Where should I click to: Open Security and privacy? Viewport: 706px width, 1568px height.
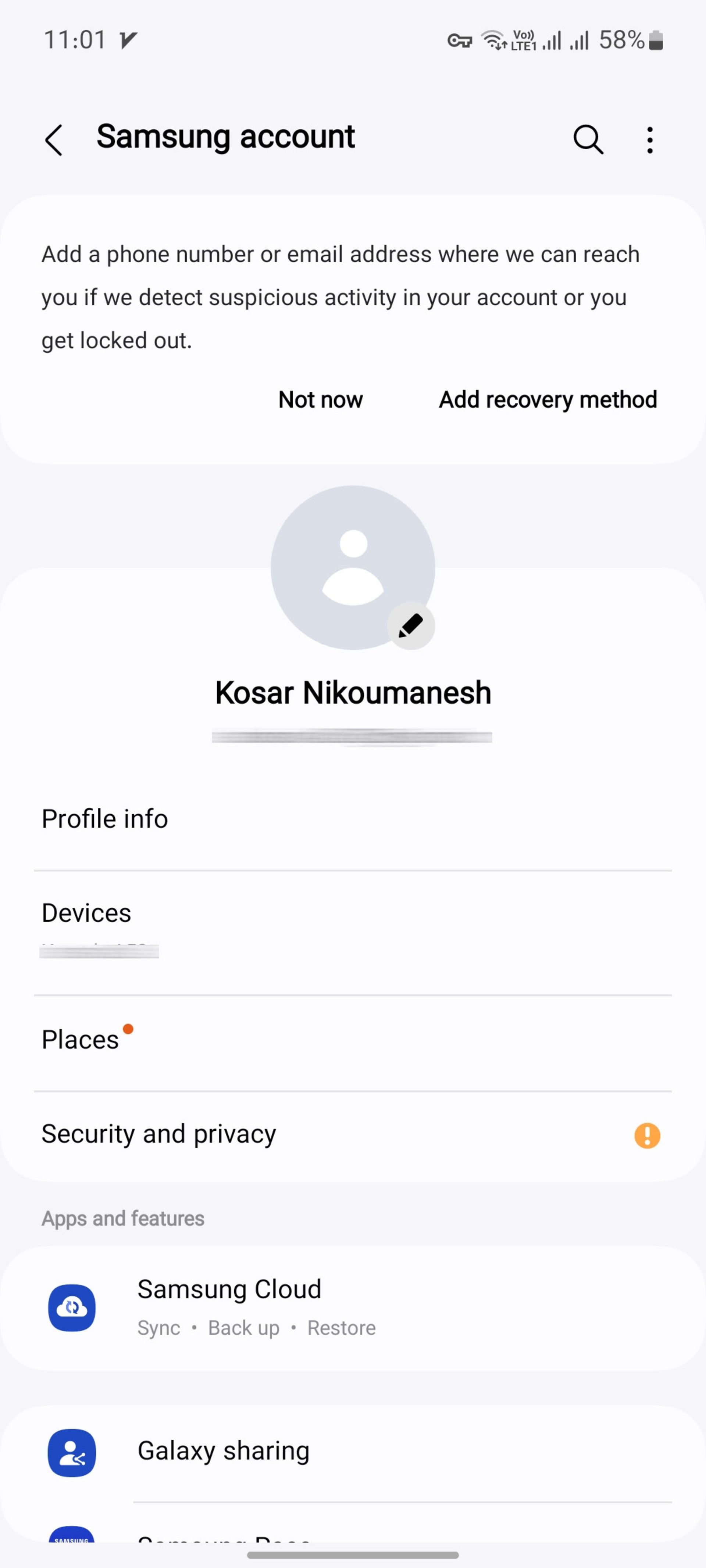click(353, 1134)
